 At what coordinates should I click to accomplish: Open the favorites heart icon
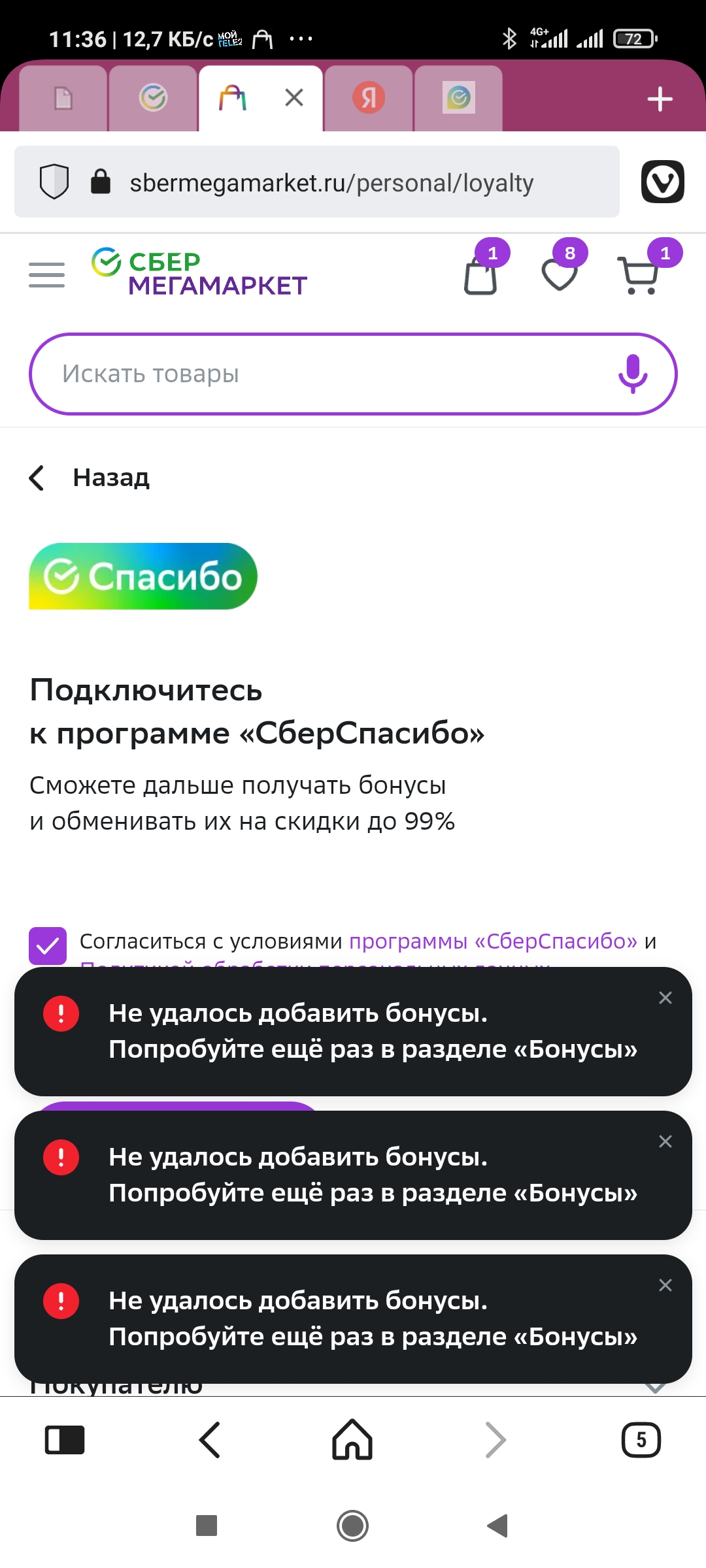pos(560,275)
